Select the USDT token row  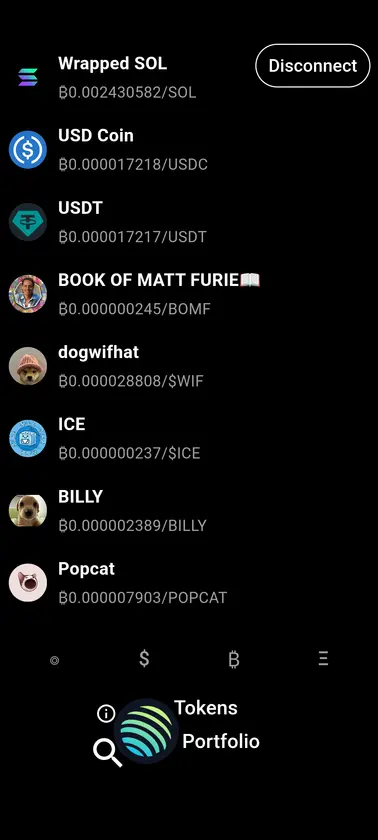(189, 222)
